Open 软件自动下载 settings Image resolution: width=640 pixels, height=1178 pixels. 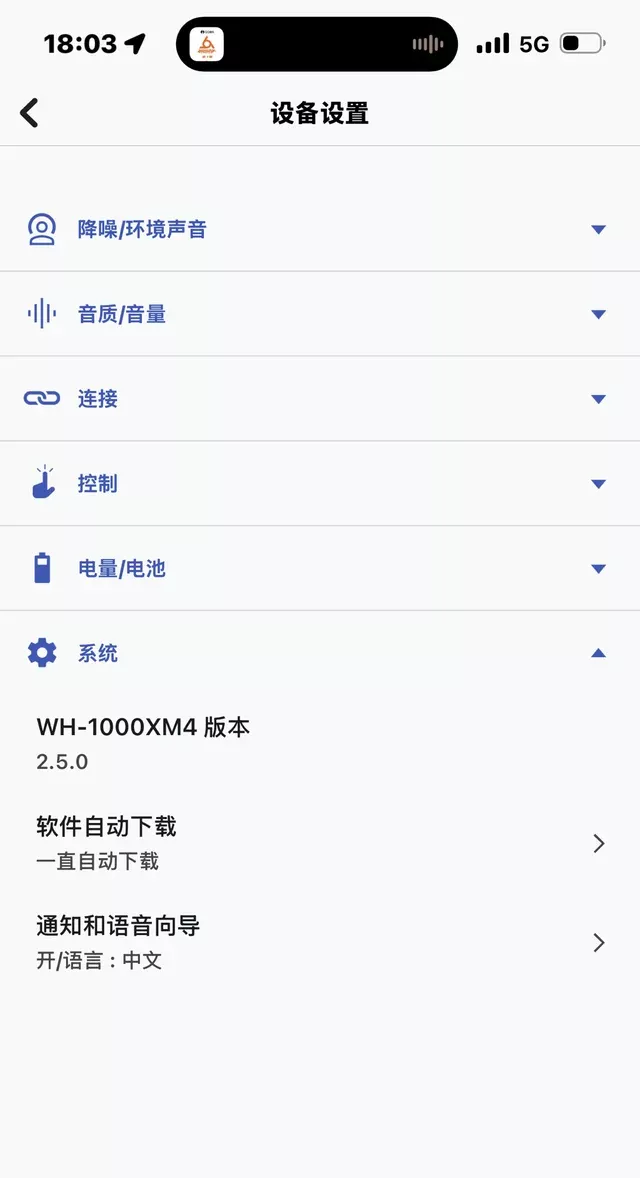pyautogui.click(x=320, y=843)
